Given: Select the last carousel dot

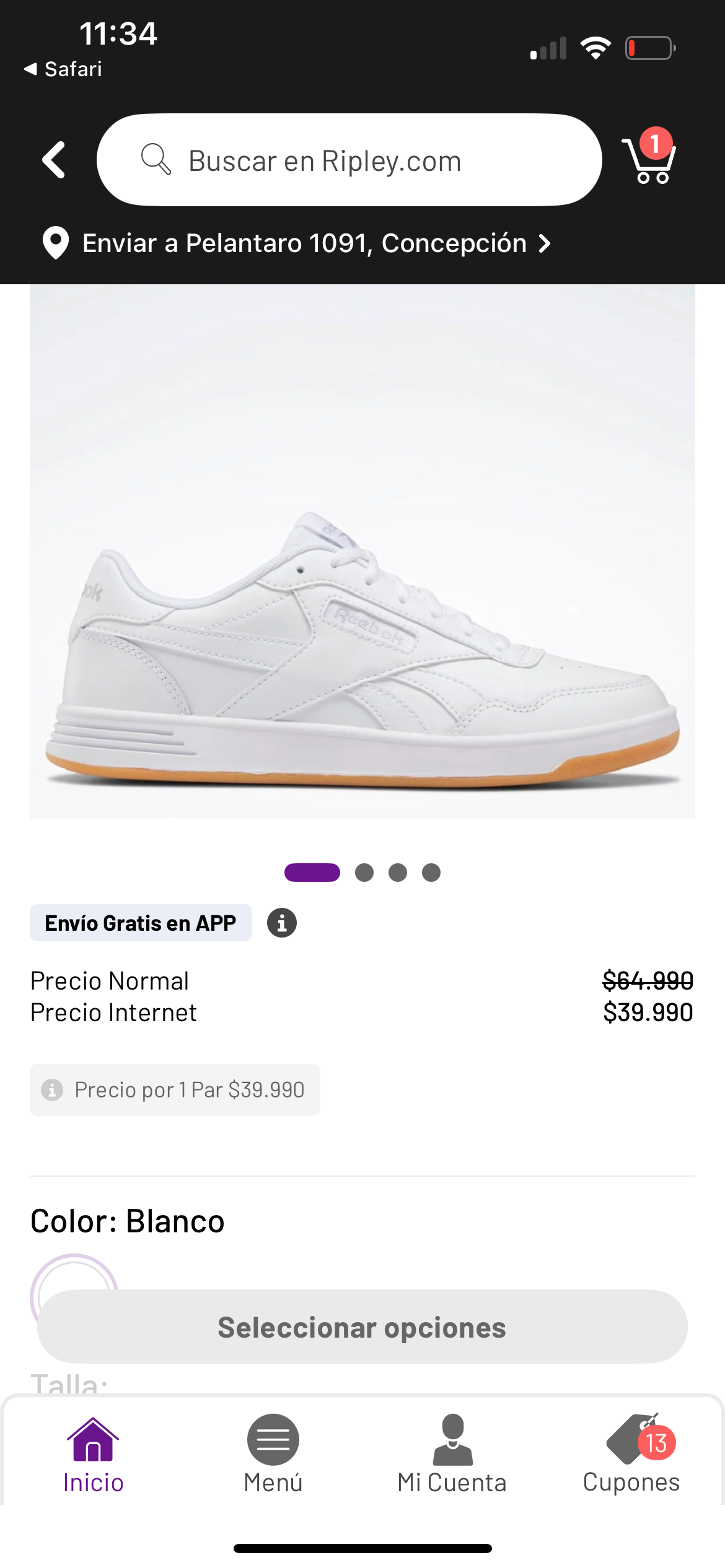Looking at the screenshot, I should click(430, 873).
